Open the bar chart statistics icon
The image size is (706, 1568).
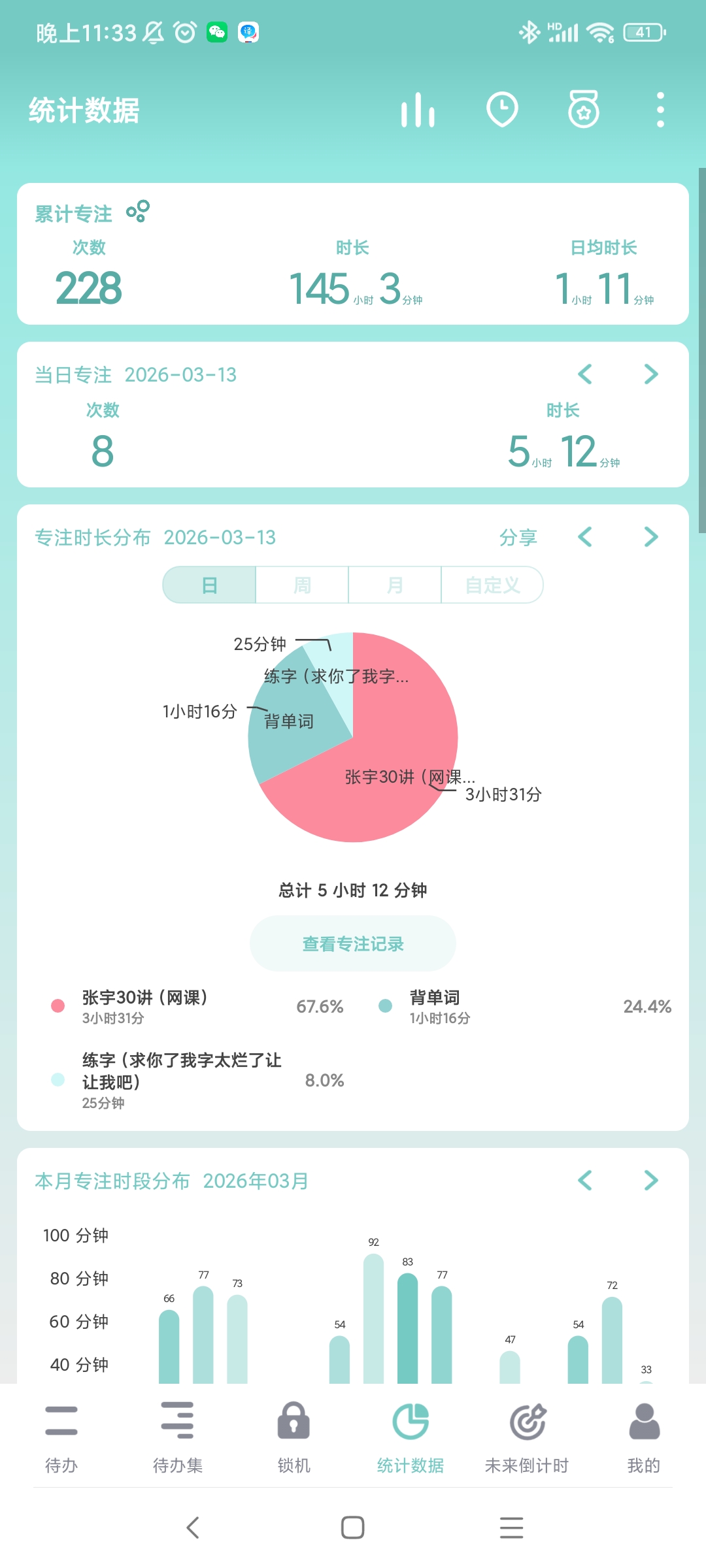(418, 110)
